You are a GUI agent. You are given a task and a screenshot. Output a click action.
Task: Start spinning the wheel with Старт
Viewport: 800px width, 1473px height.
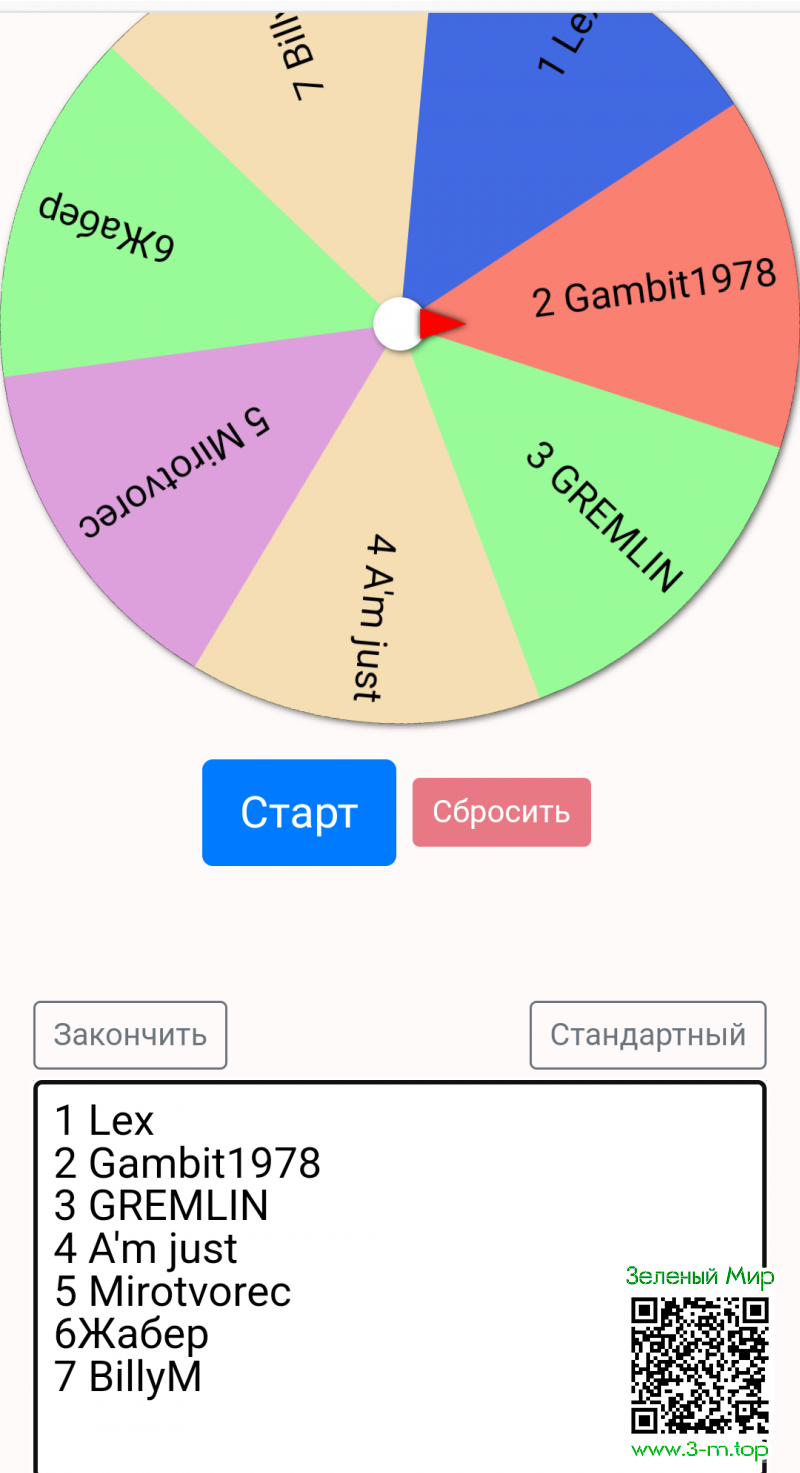coord(299,812)
